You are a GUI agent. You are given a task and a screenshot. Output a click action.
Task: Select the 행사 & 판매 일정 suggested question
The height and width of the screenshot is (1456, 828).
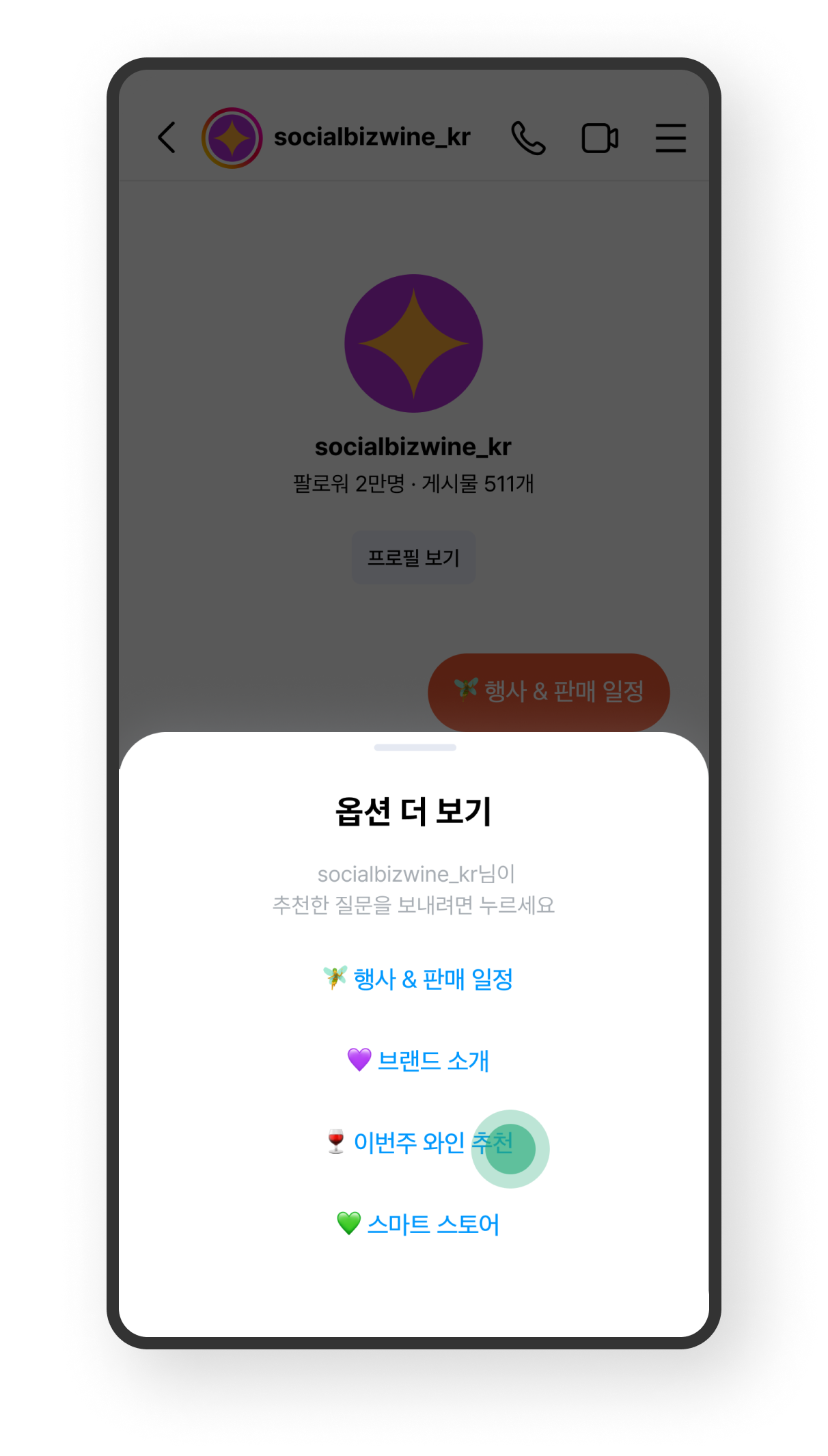click(x=418, y=979)
